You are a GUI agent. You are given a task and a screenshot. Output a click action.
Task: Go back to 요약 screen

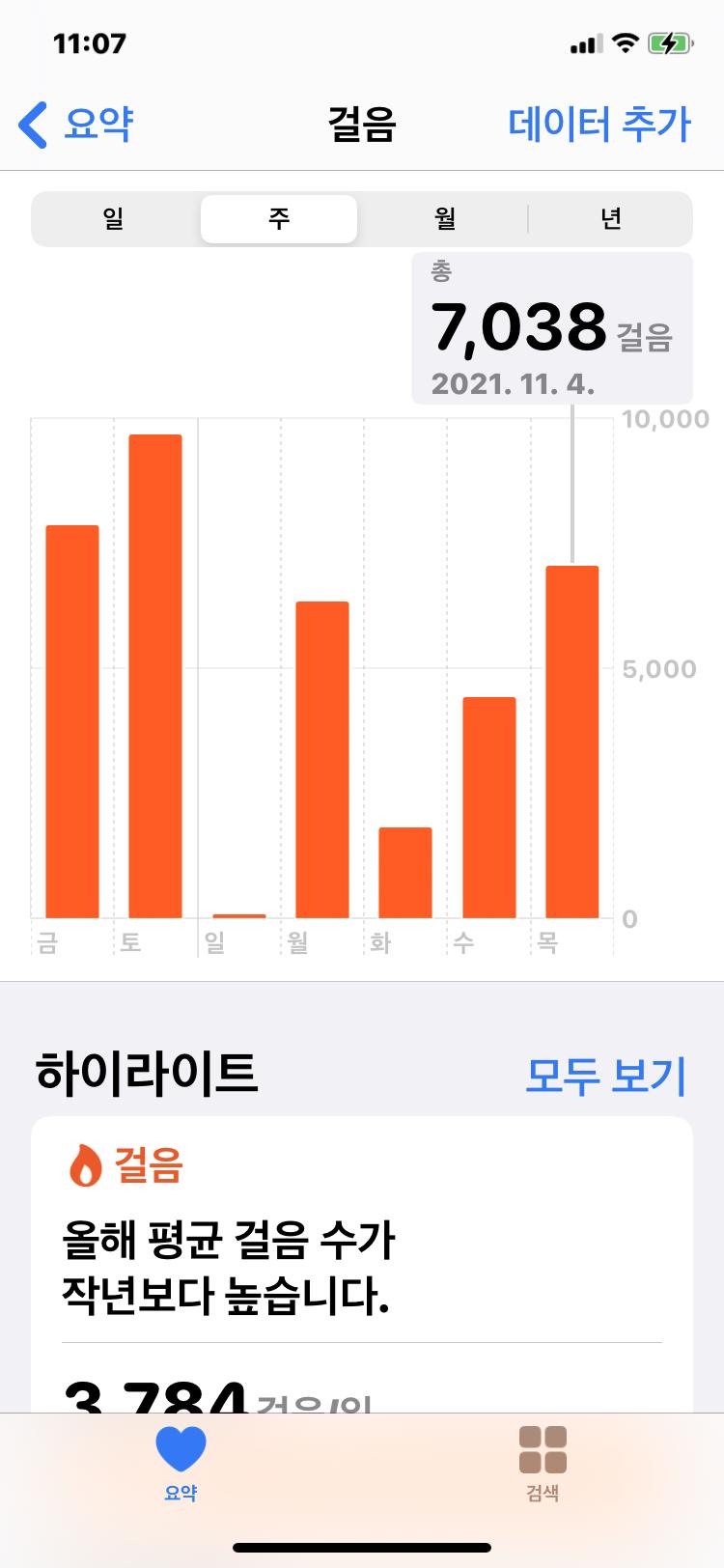pyautogui.click(x=76, y=125)
